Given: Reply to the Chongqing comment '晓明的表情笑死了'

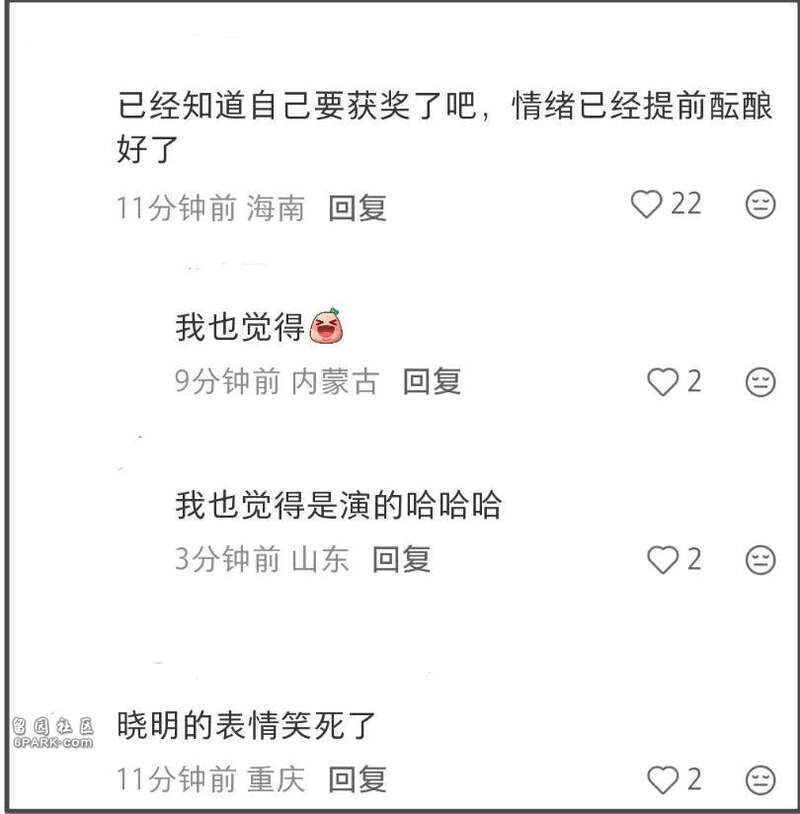Looking at the screenshot, I should 357,779.
